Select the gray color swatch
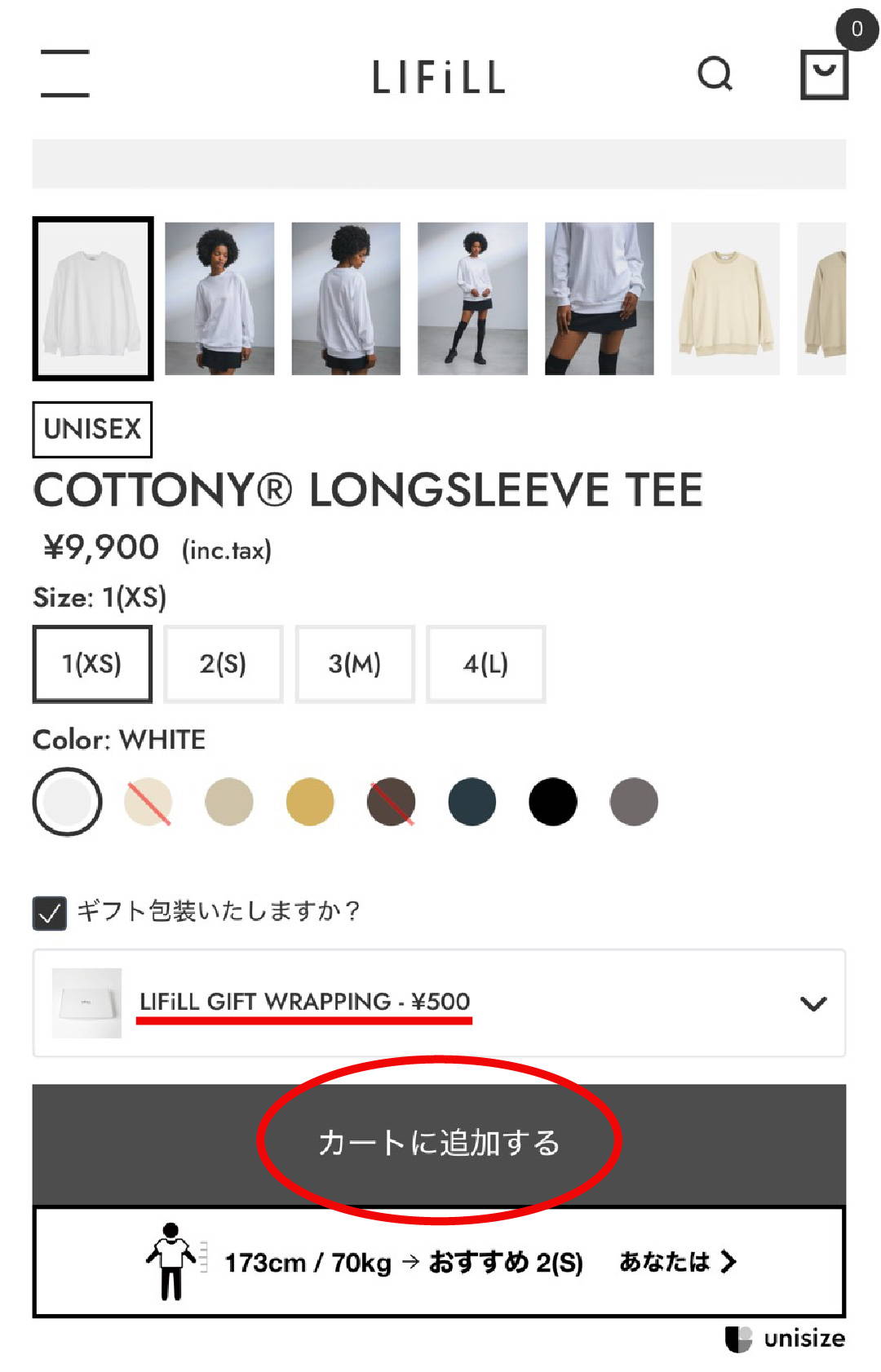The height and width of the screenshot is (1372, 881). [634, 802]
